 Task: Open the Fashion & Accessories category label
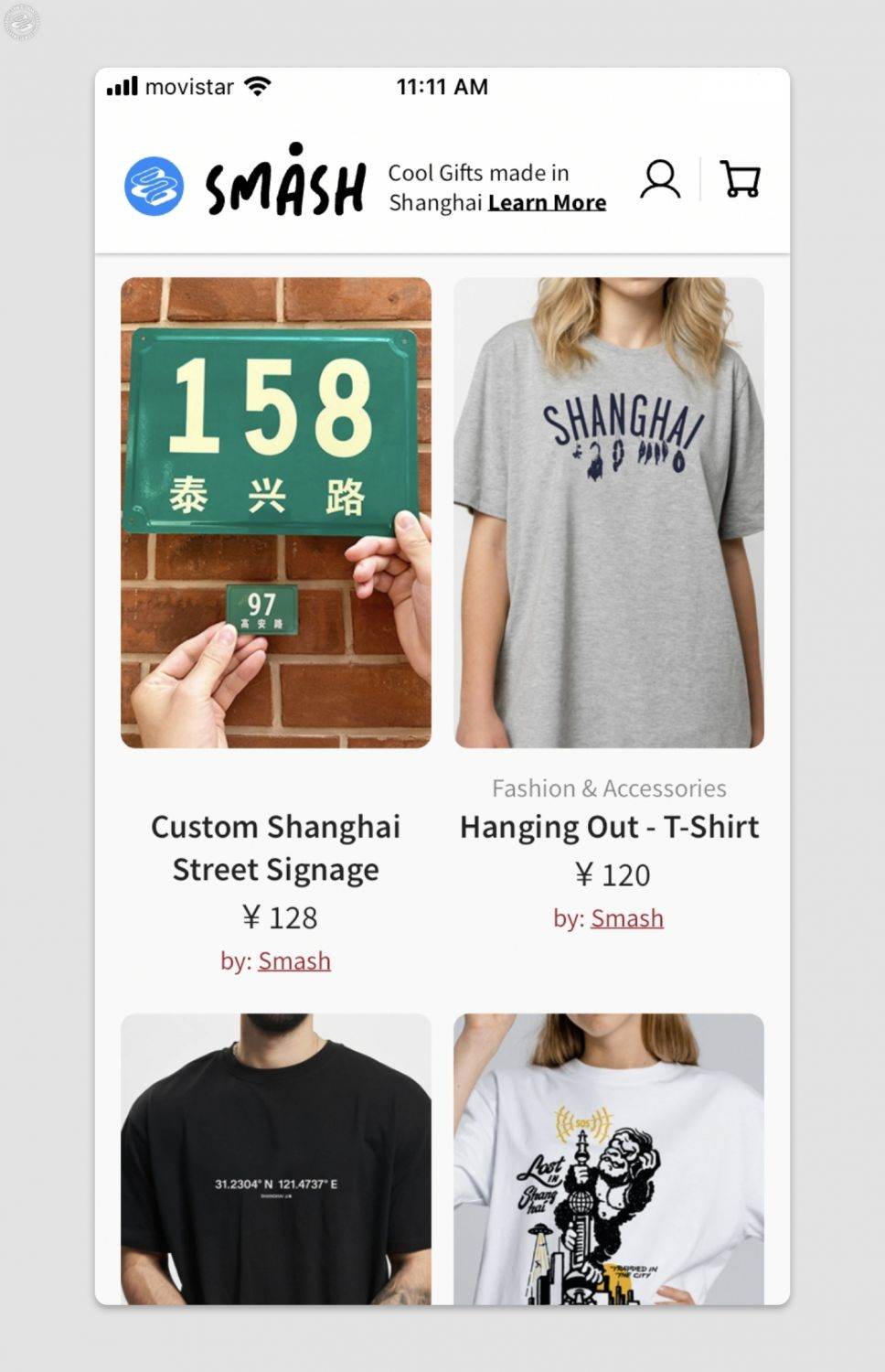pyautogui.click(x=609, y=788)
